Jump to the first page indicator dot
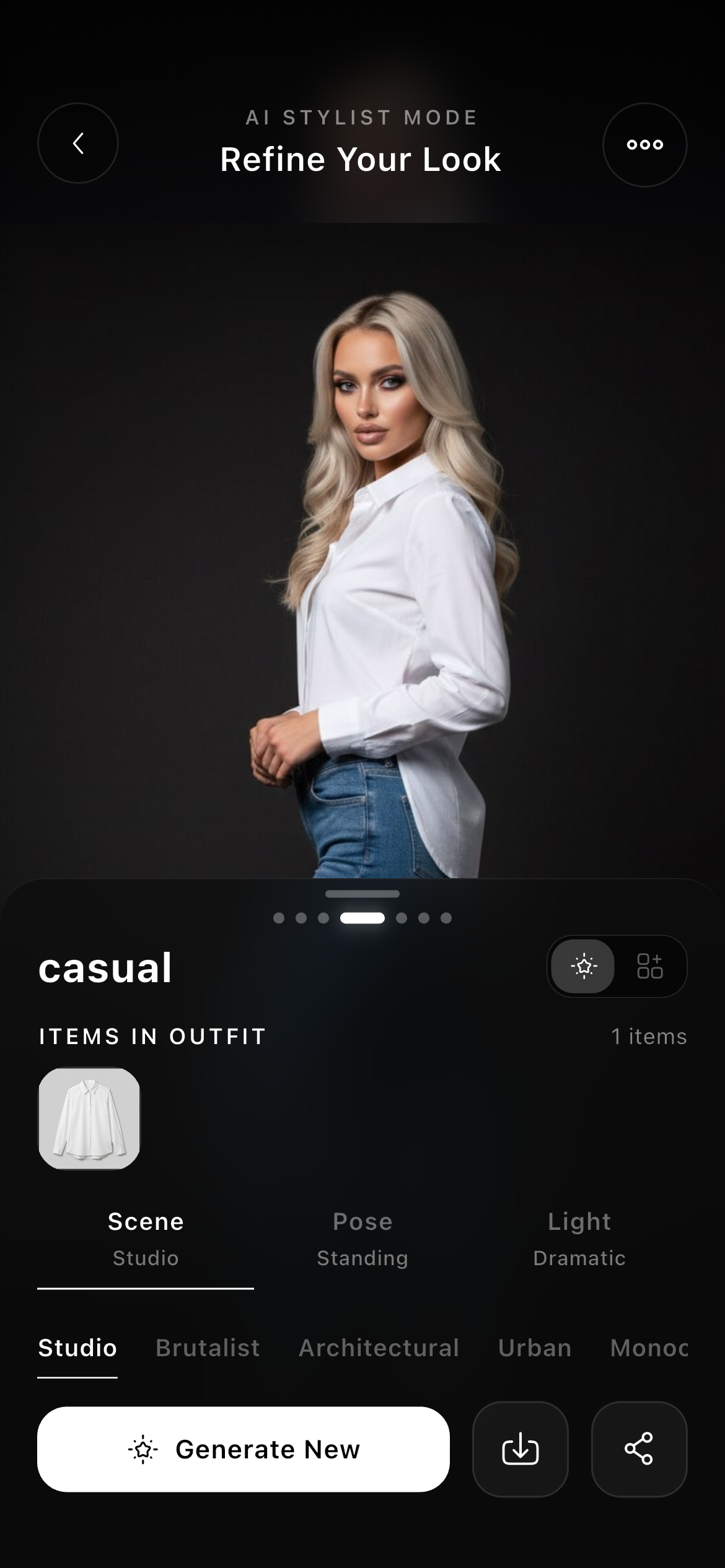The image size is (725, 1568). [279, 918]
